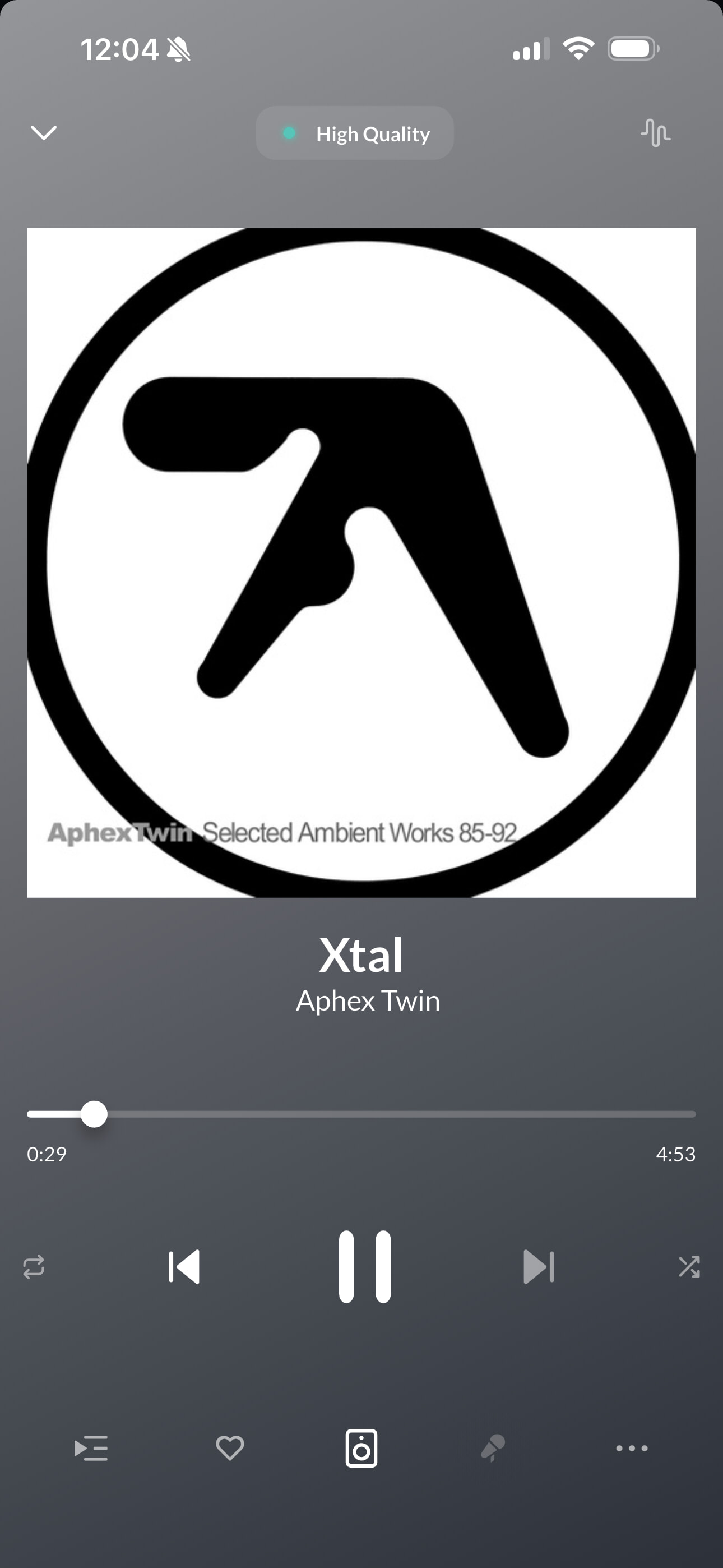Toggle shuffle playback
723x1568 pixels.
pos(689,1267)
